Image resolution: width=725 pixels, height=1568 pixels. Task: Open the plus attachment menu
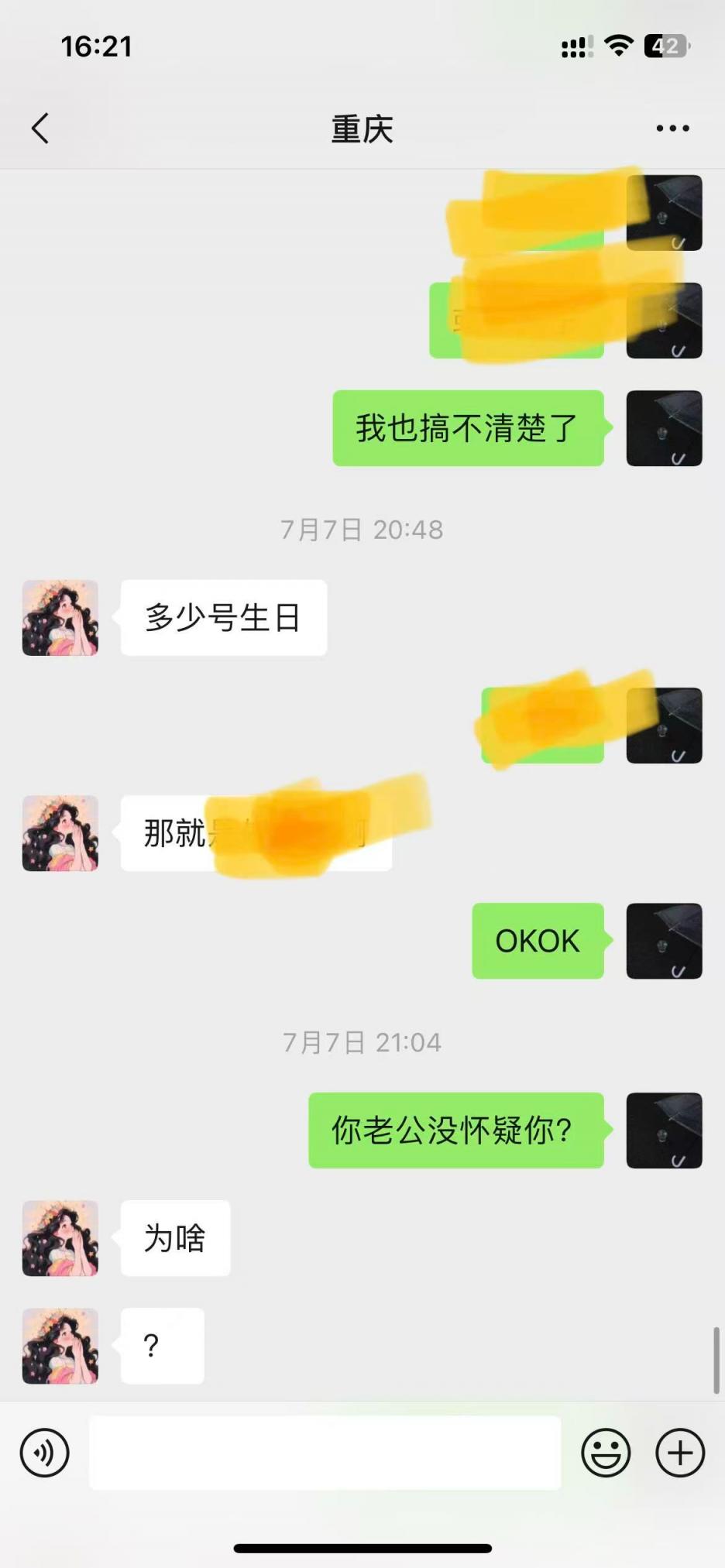[x=680, y=1452]
